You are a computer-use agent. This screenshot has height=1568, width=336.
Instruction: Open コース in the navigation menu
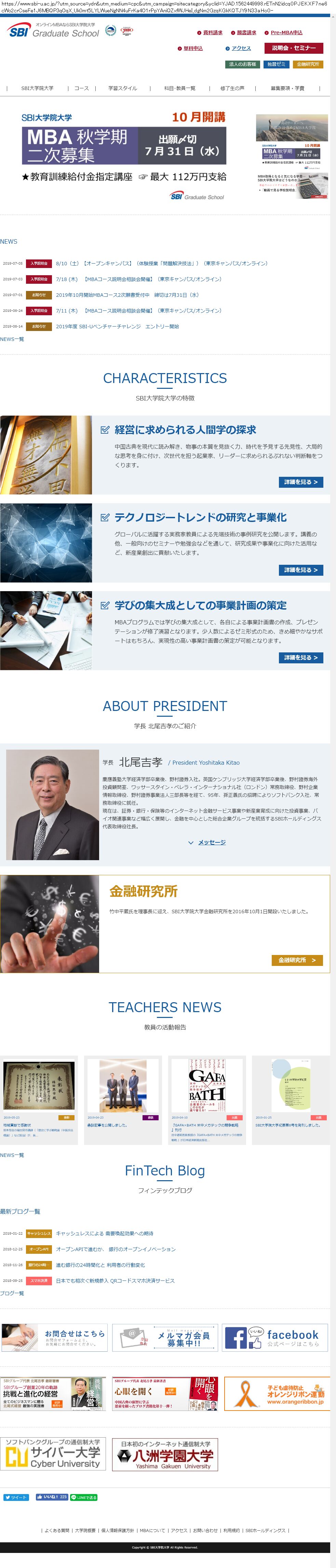point(81,89)
